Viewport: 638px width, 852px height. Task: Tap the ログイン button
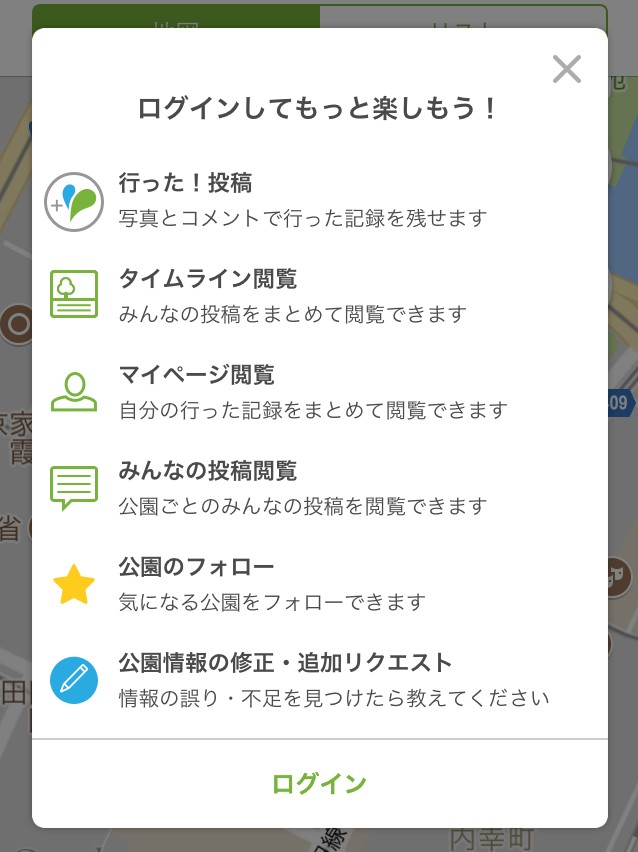pyautogui.click(x=319, y=784)
